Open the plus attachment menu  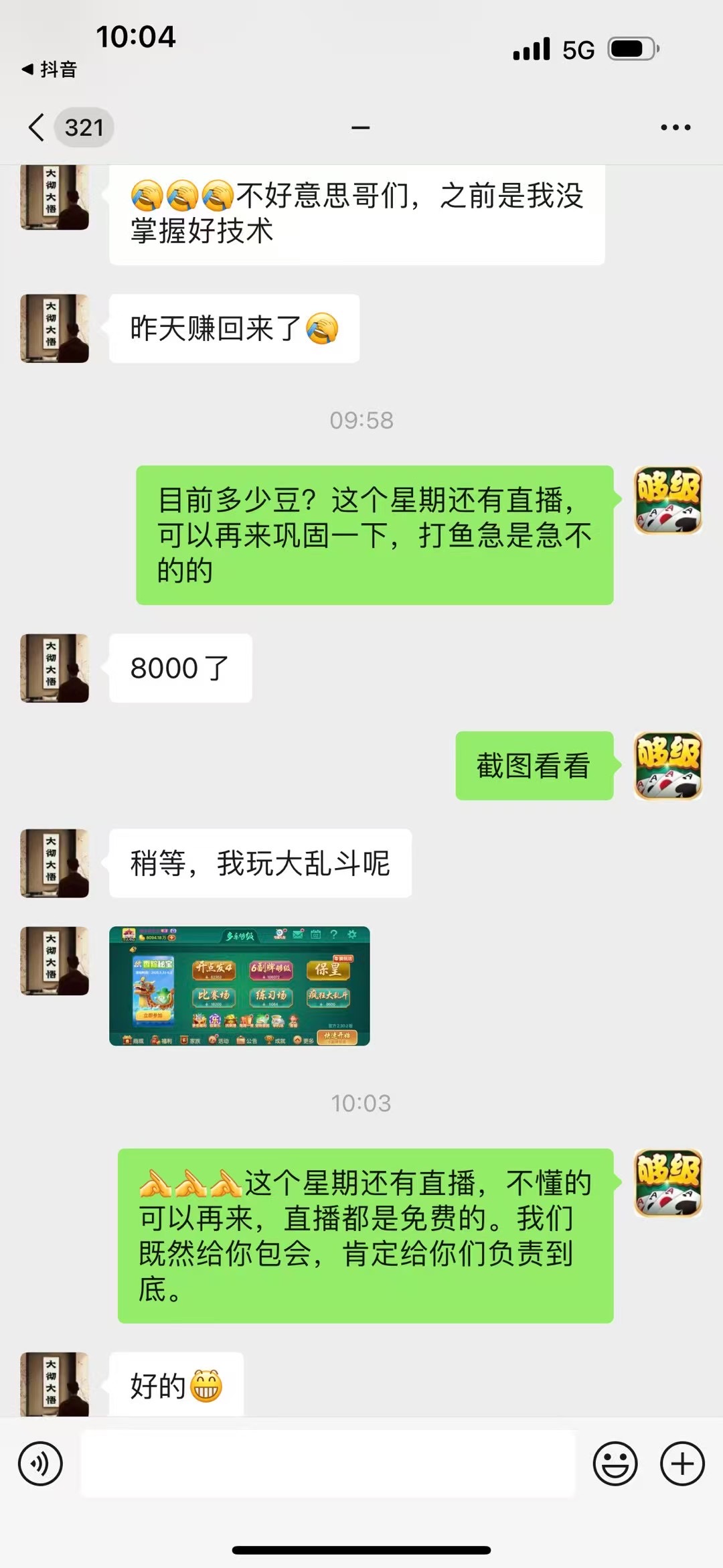point(682,1464)
